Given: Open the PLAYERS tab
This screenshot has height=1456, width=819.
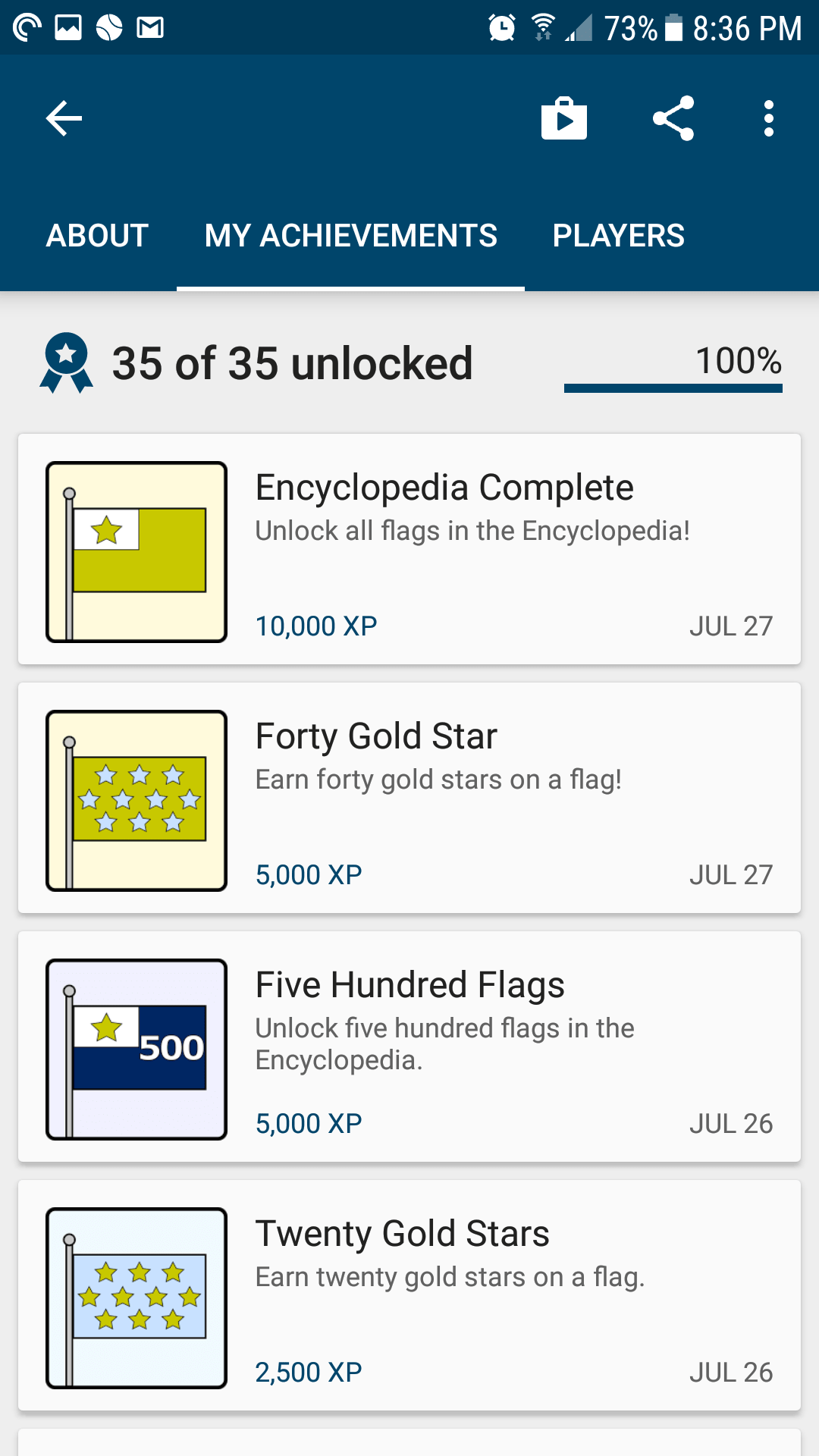Looking at the screenshot, I should coord(619,236).
